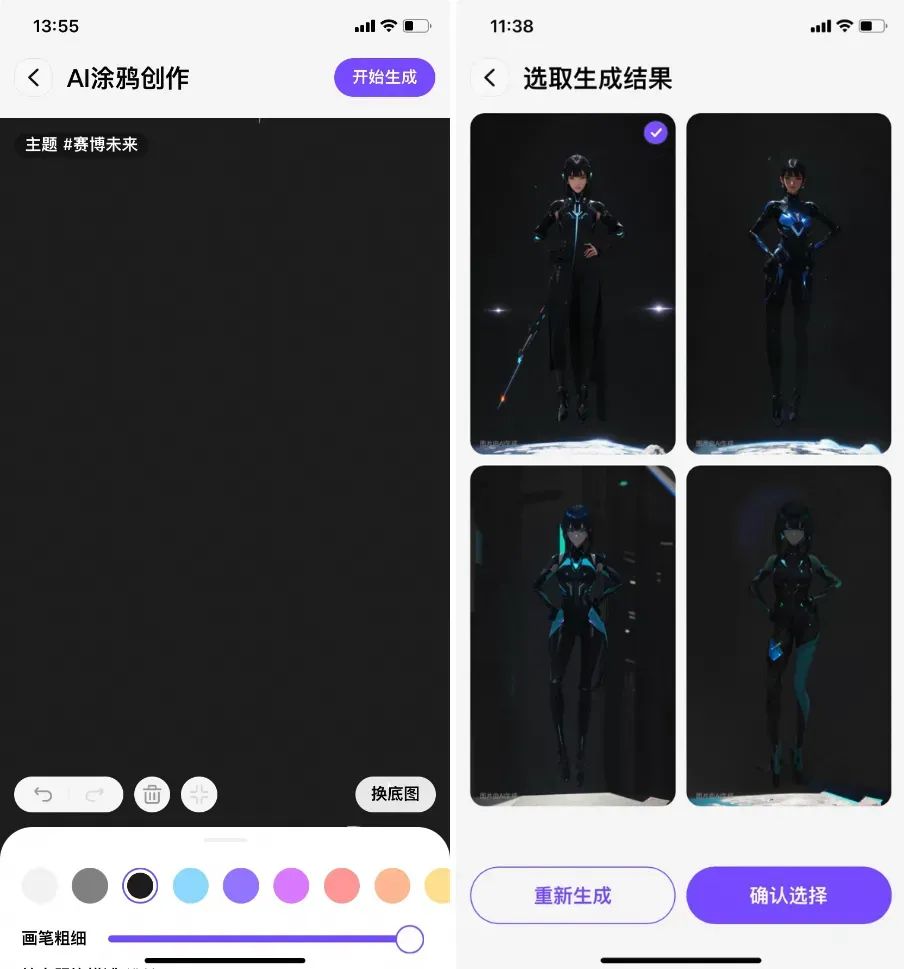
Task: Click the centering crosshair icon next to trash
Action: pos(199,794)
